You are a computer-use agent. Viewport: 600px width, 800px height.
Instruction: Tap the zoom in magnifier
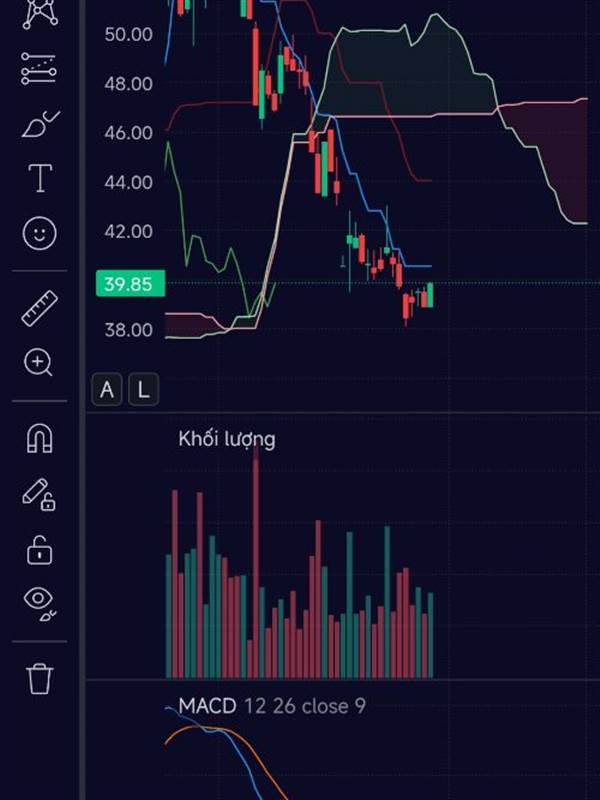click(40, 363)
